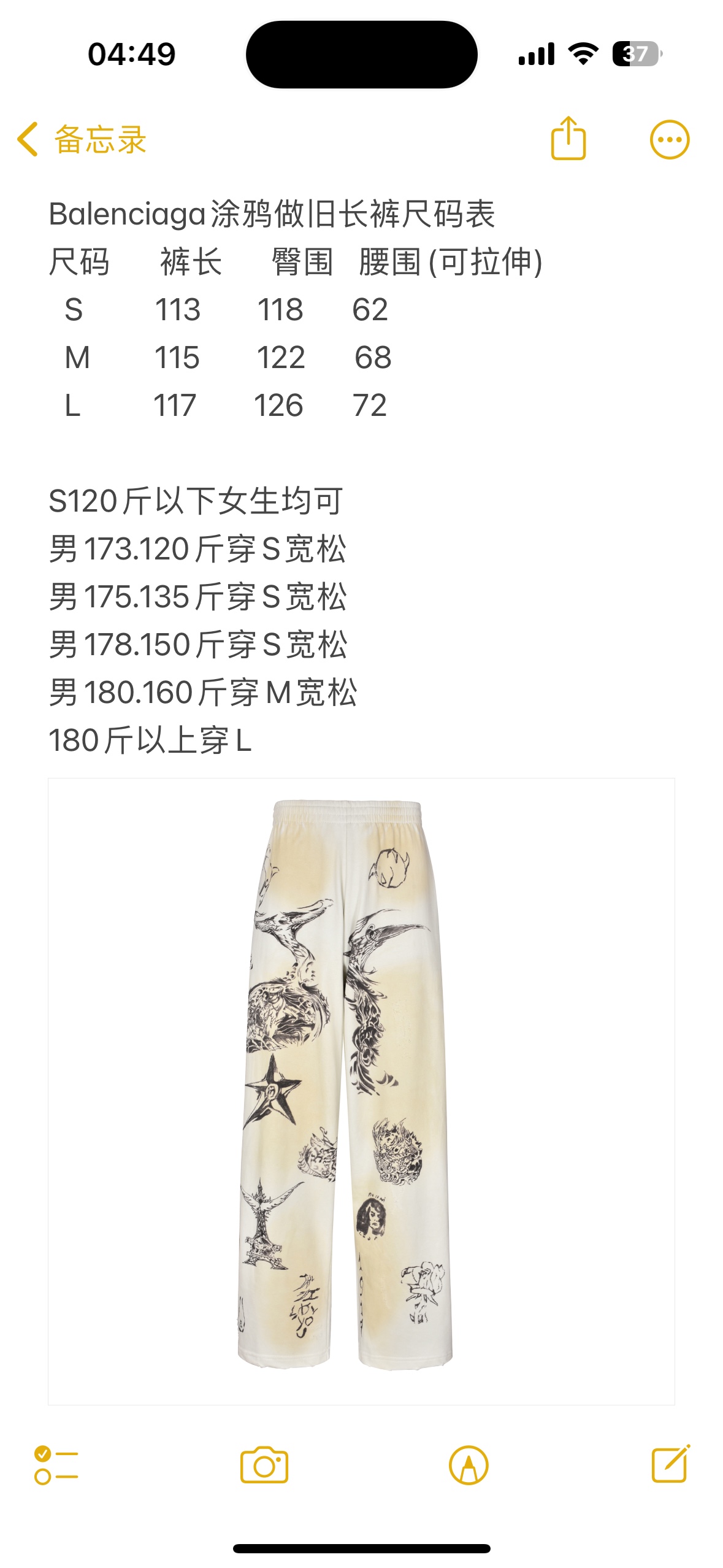Open the camera attachment options
The height and width of the screenshot is (1568, 723).
[x=264, y=1465]
